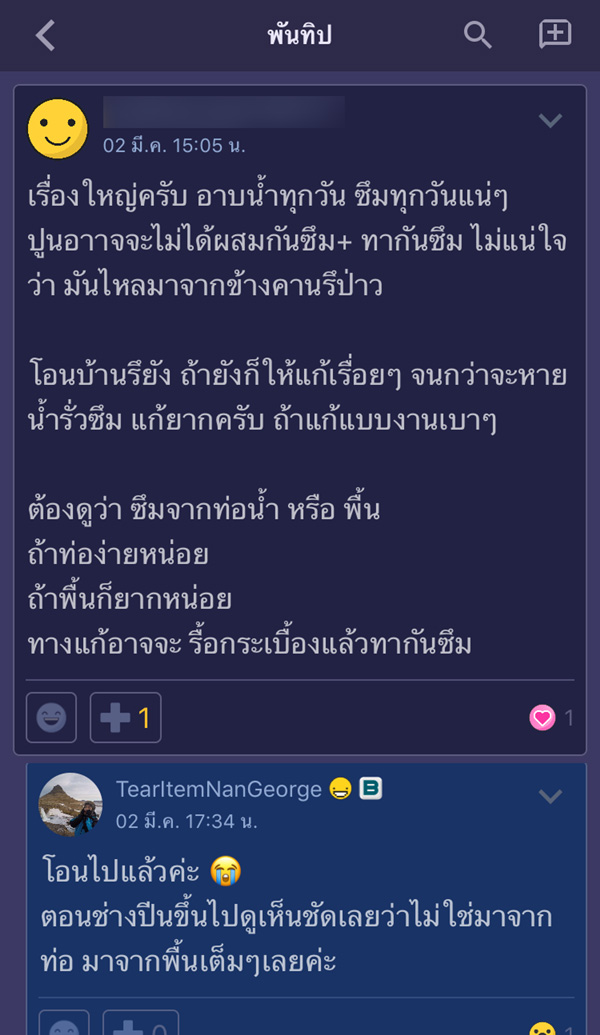Go back using the top-left arrow

[45, 36]
